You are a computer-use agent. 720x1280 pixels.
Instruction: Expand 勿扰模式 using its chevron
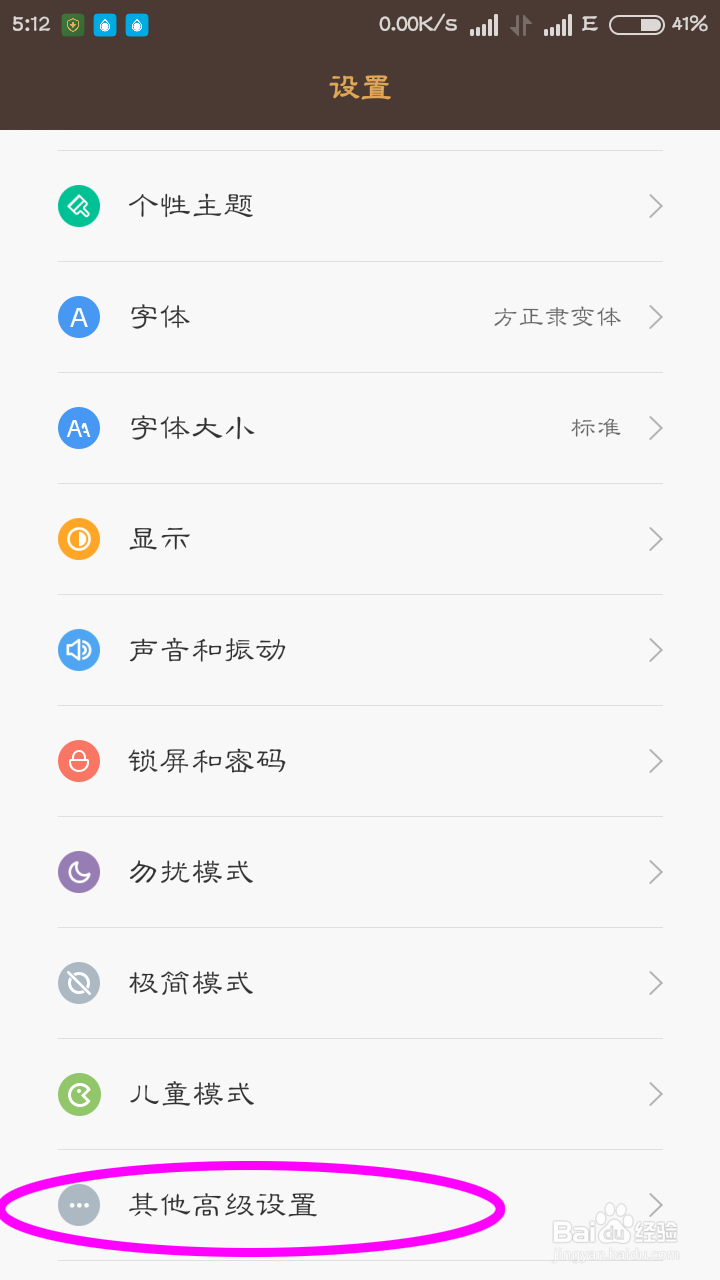click(655, 871)
